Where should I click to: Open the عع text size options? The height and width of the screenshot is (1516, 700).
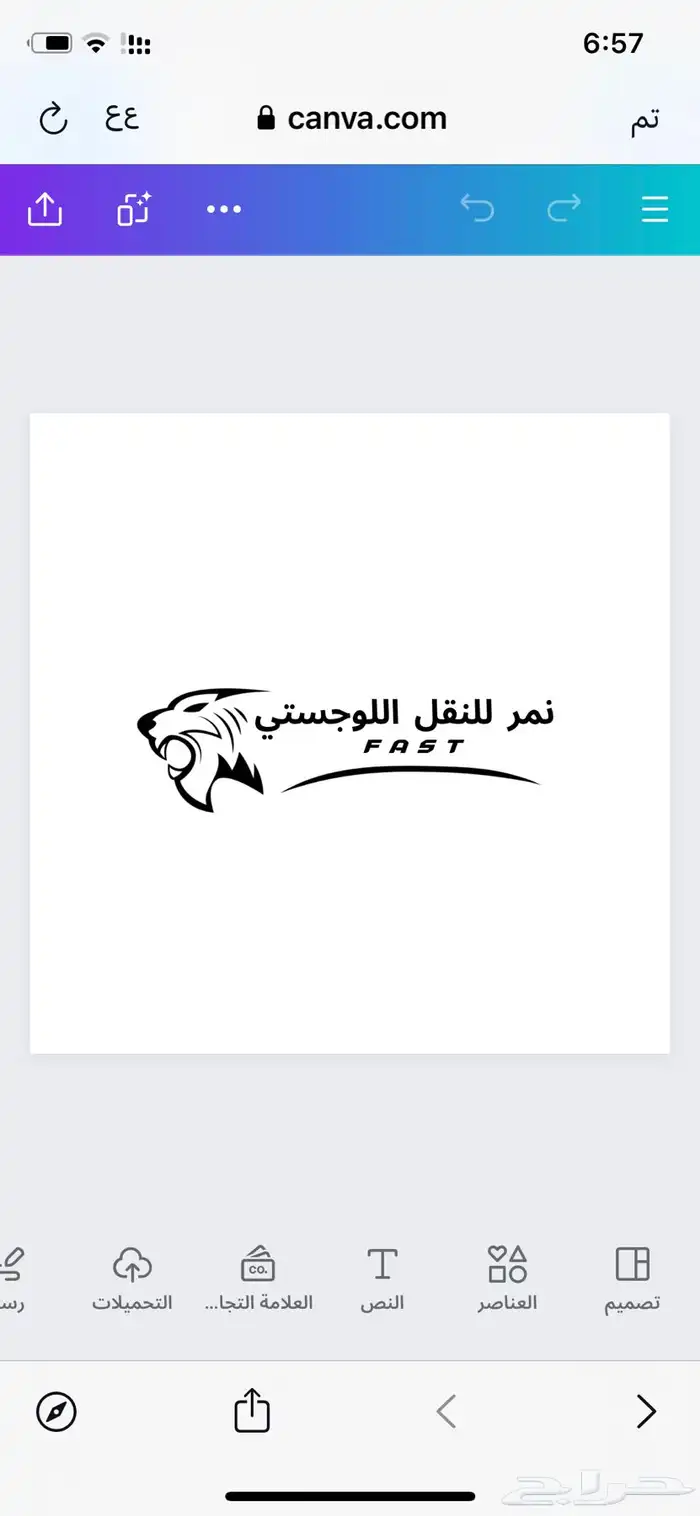pyautogui.click(x=121, y=118)
